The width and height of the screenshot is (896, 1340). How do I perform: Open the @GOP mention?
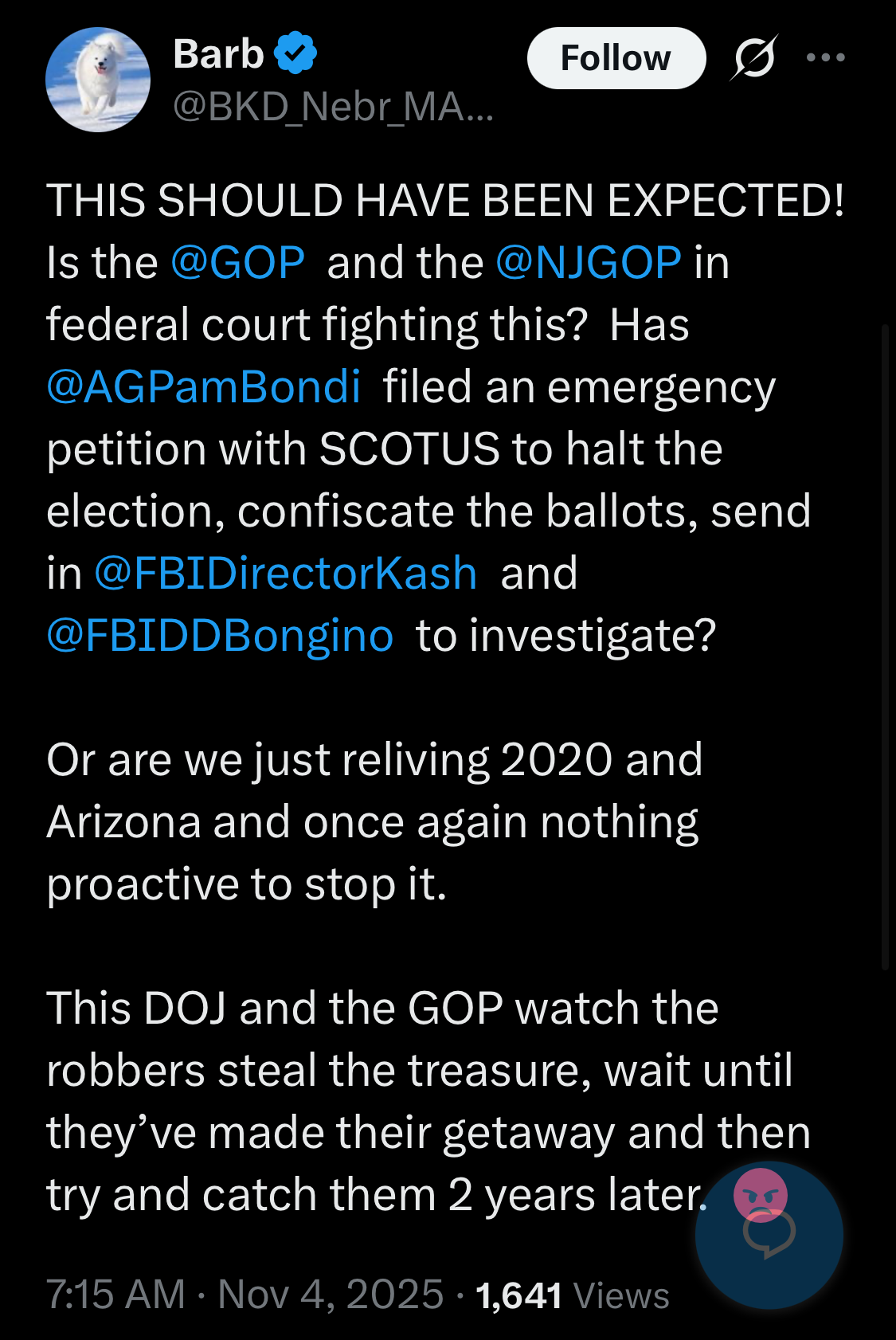pyautogui.click(x=238, y=263)
